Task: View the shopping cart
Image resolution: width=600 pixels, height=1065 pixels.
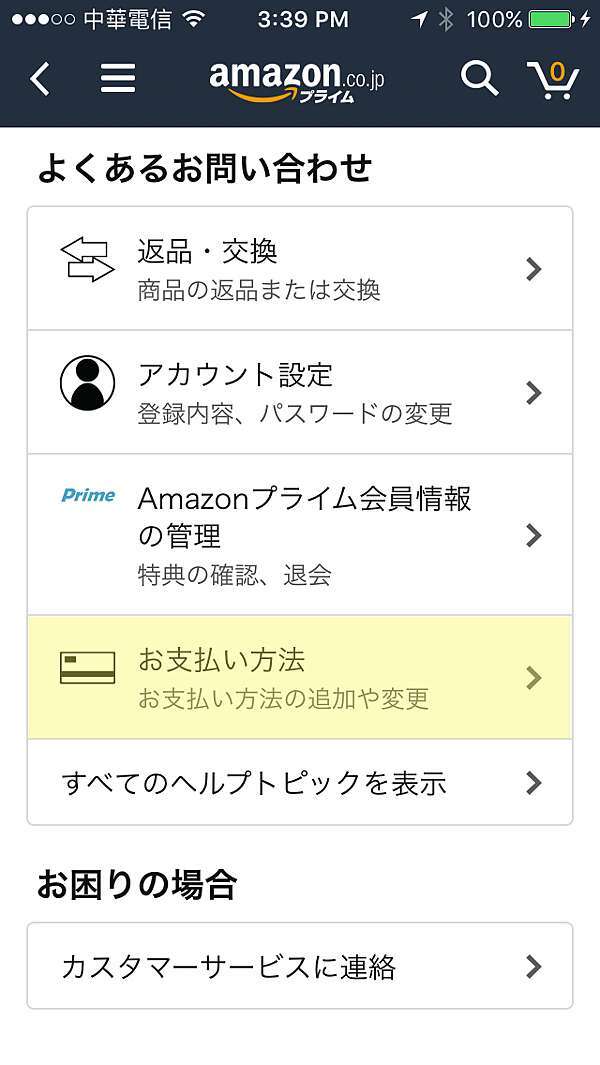Action: (x=552, y=80)
